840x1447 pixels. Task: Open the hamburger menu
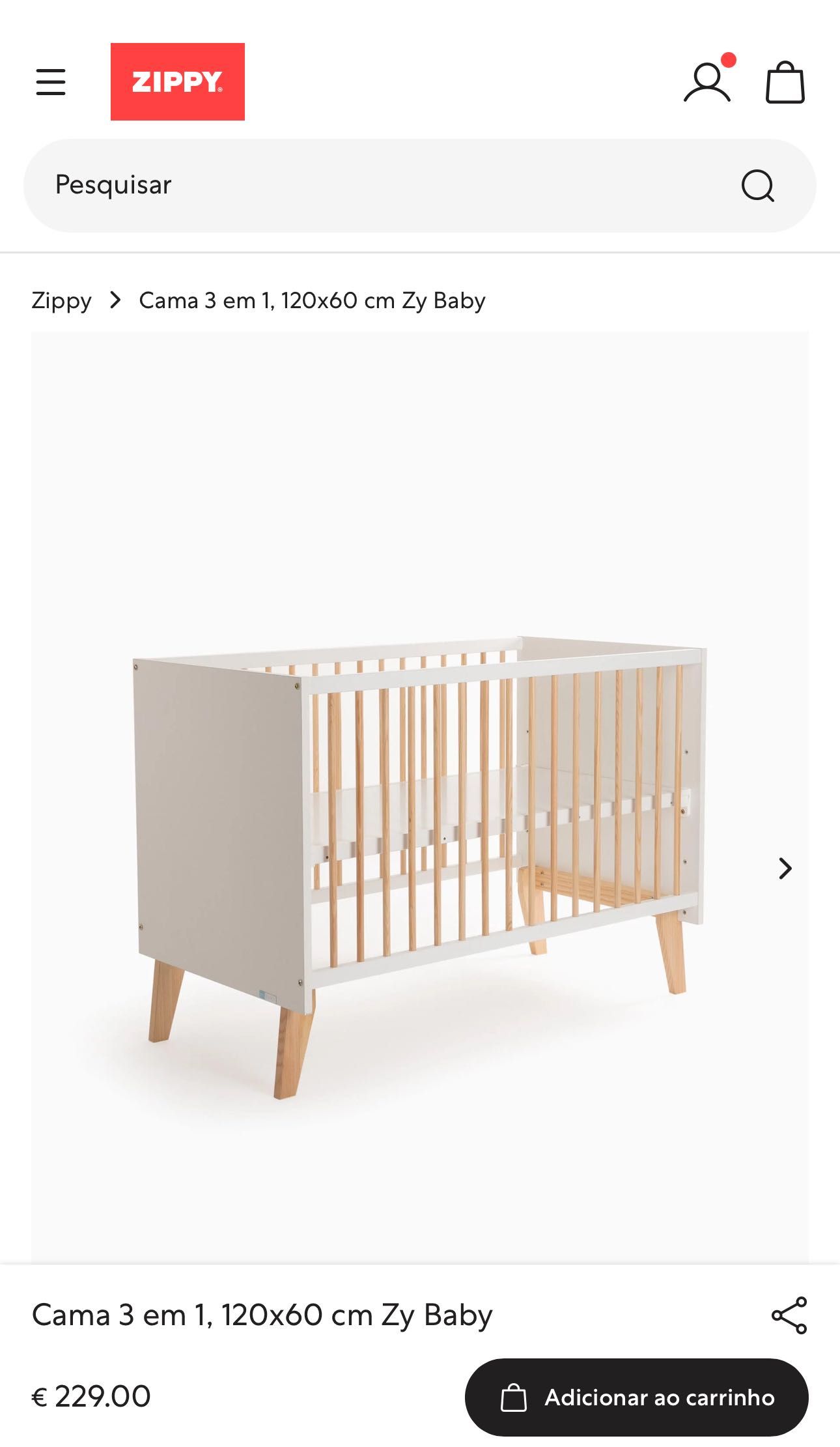(51, 83)
